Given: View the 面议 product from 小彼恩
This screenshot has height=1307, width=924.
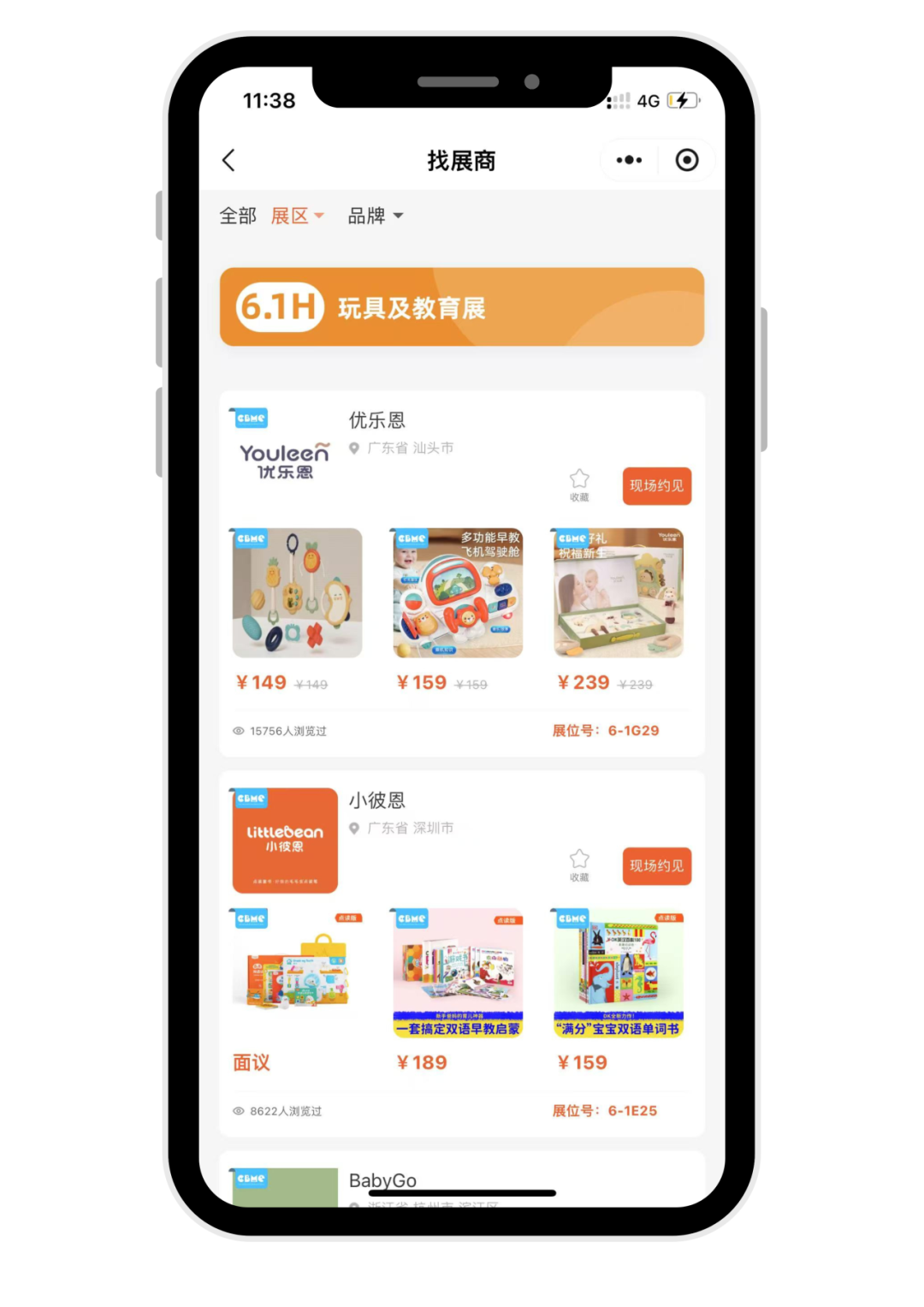Looking at the screenshot, I should (x=297, y=973).
